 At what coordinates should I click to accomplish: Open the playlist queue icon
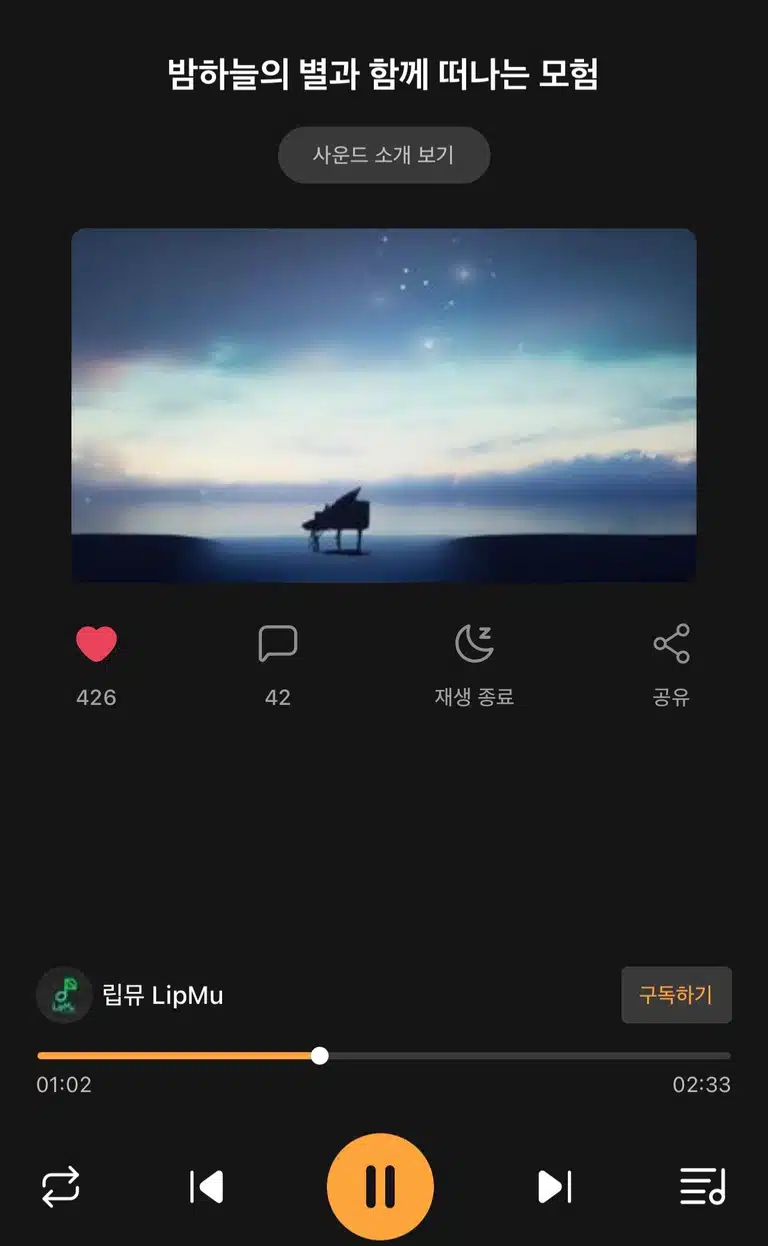pos(702,1187)
